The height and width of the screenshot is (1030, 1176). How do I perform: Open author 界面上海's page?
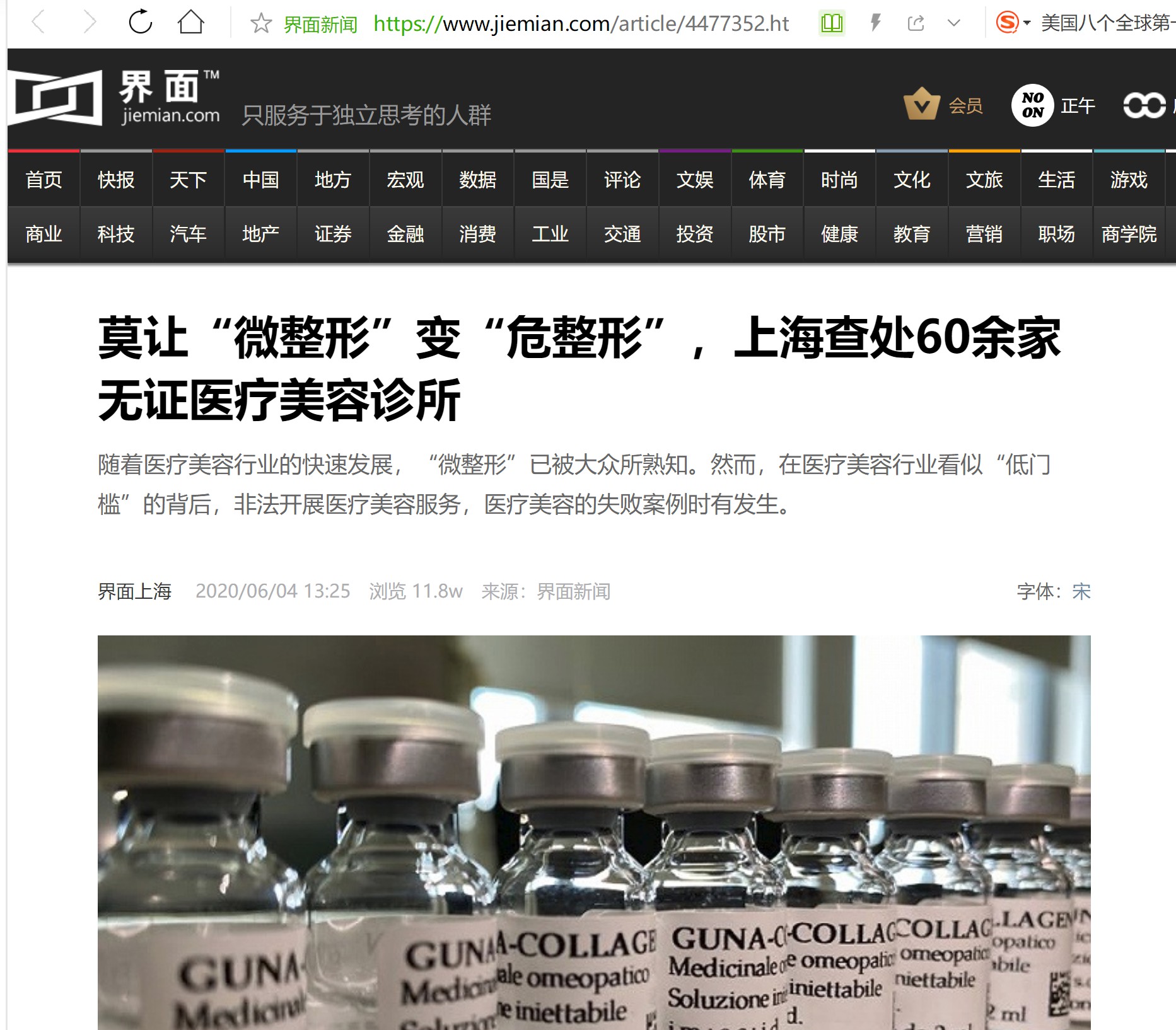pyautogui.click(x=134, y=591)
